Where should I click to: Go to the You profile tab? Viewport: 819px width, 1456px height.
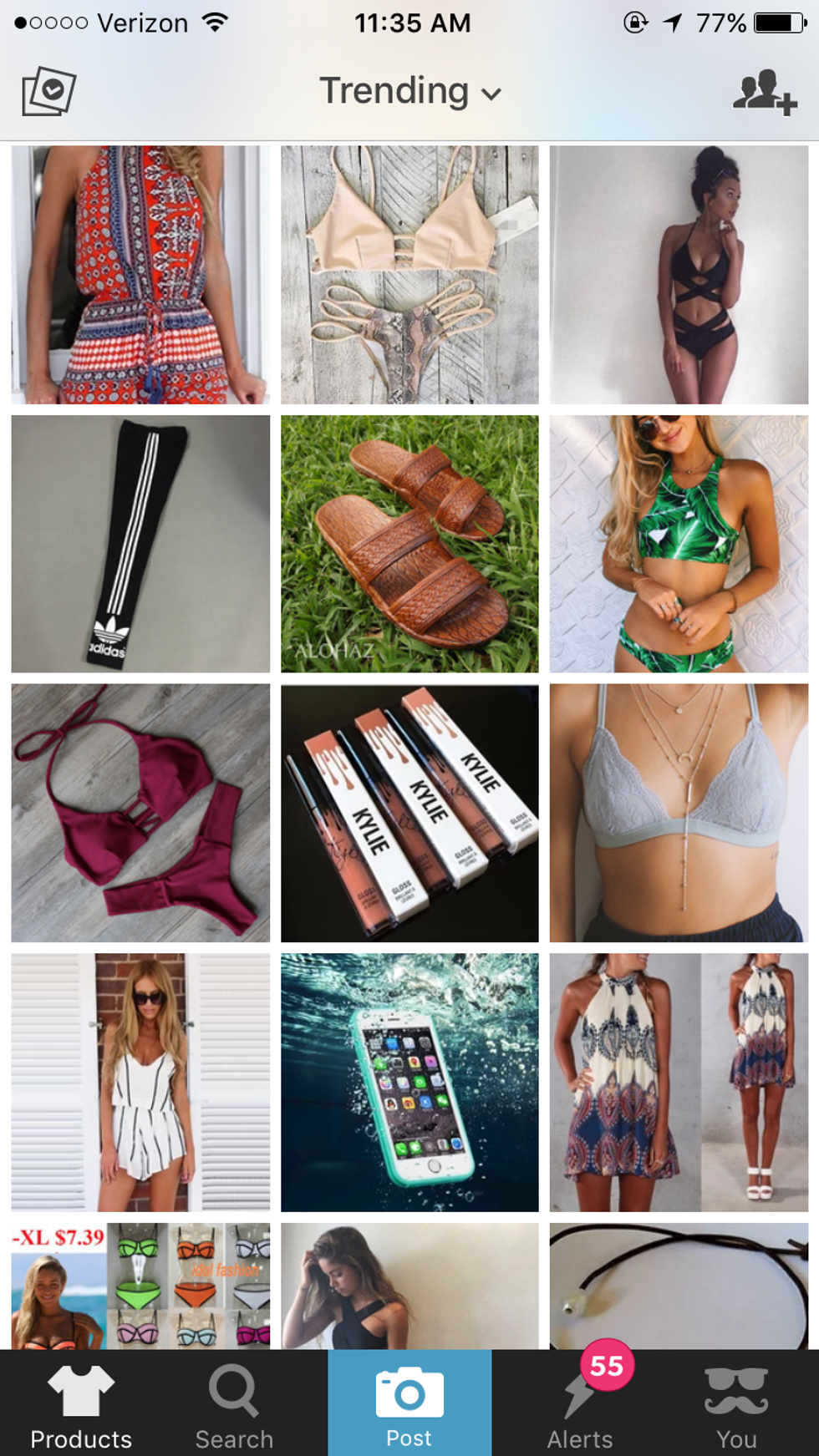tap(736, 1405)
